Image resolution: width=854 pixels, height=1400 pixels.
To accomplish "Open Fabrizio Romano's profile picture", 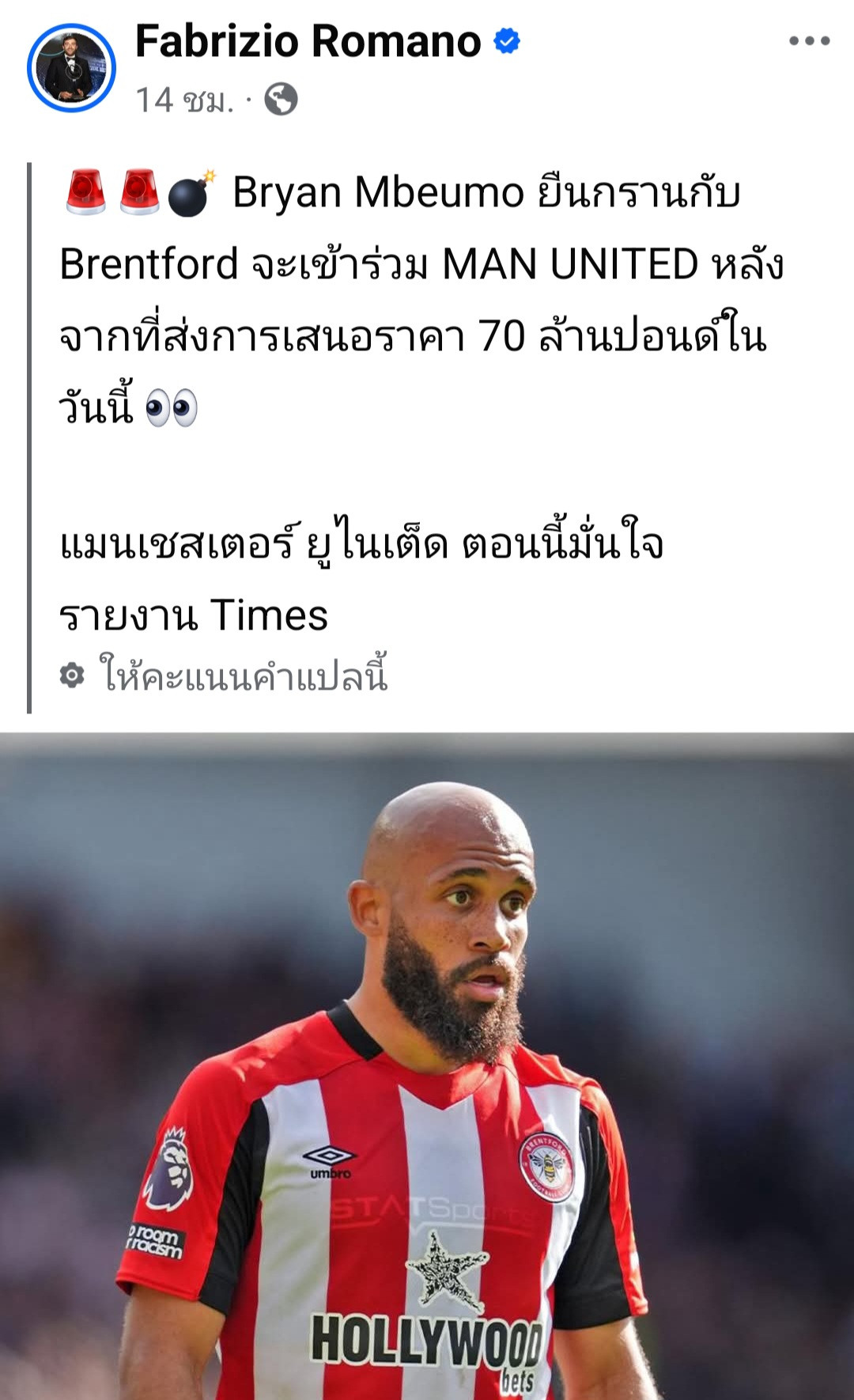I will pos(71,68).
